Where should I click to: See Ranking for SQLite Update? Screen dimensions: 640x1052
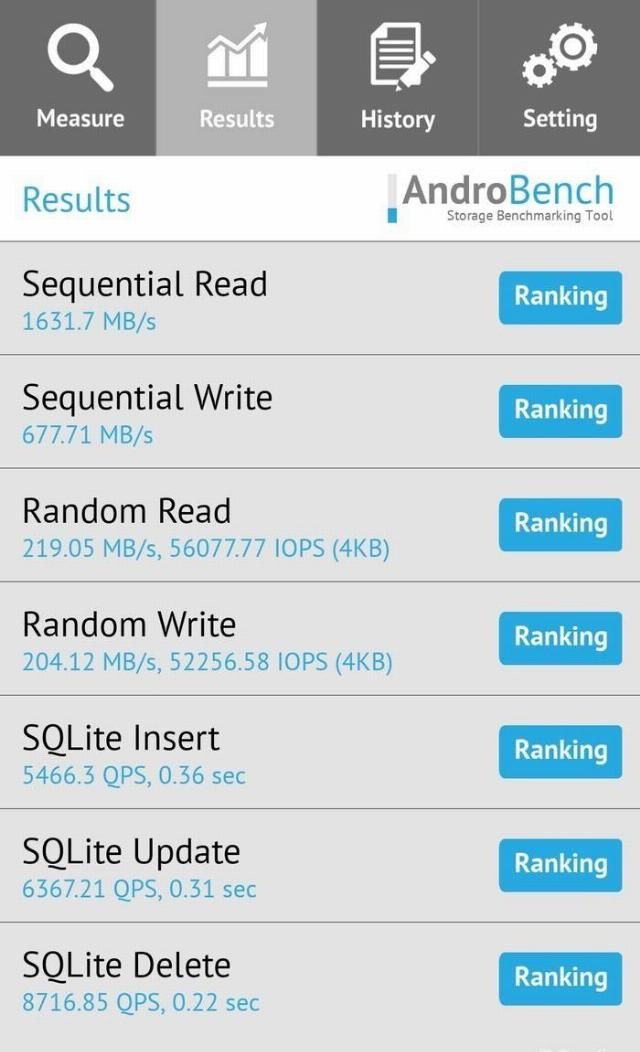click(x=560, y=864)
